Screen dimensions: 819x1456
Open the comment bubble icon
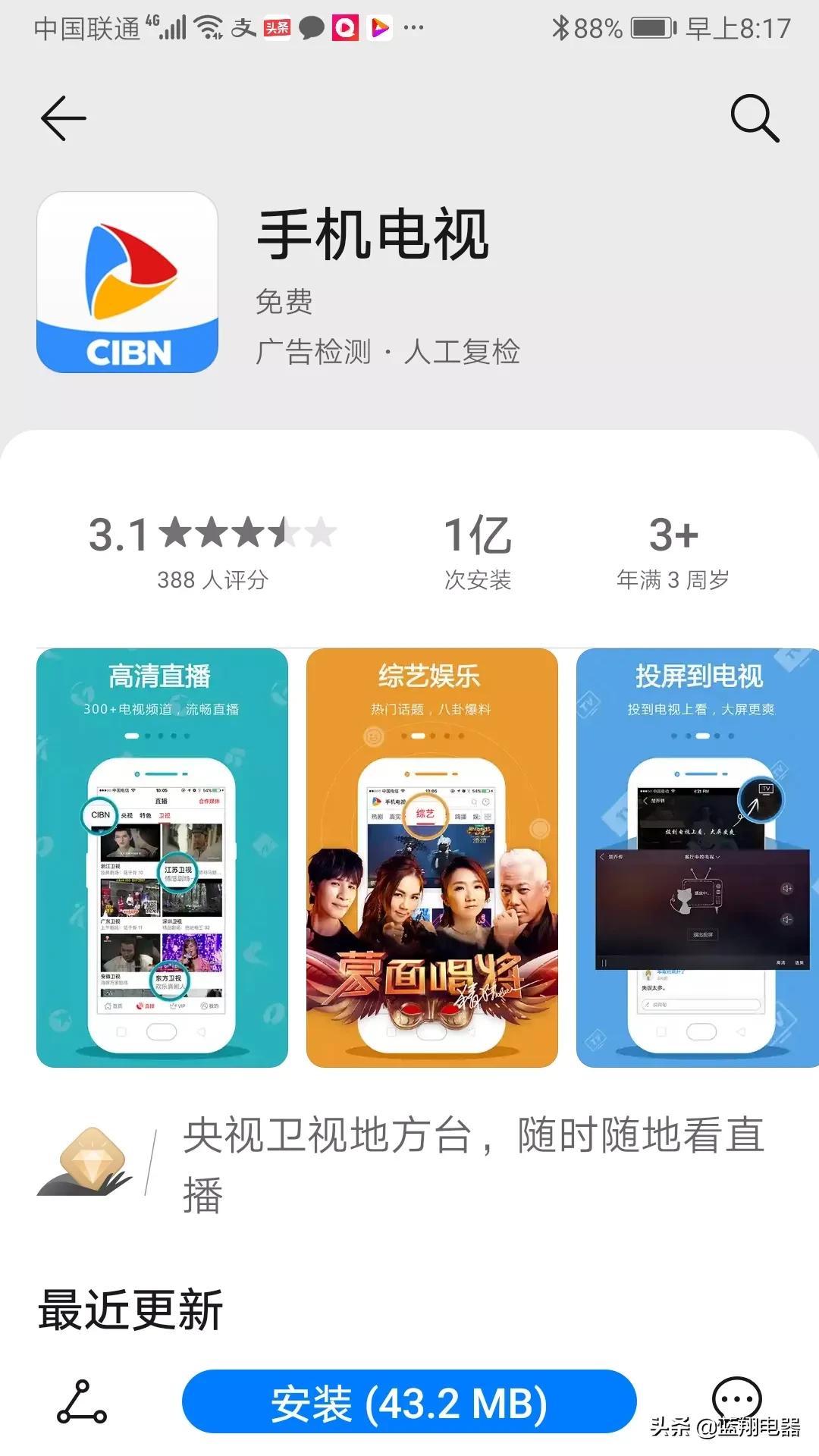pyautogui.click(x=736, y=1398)
